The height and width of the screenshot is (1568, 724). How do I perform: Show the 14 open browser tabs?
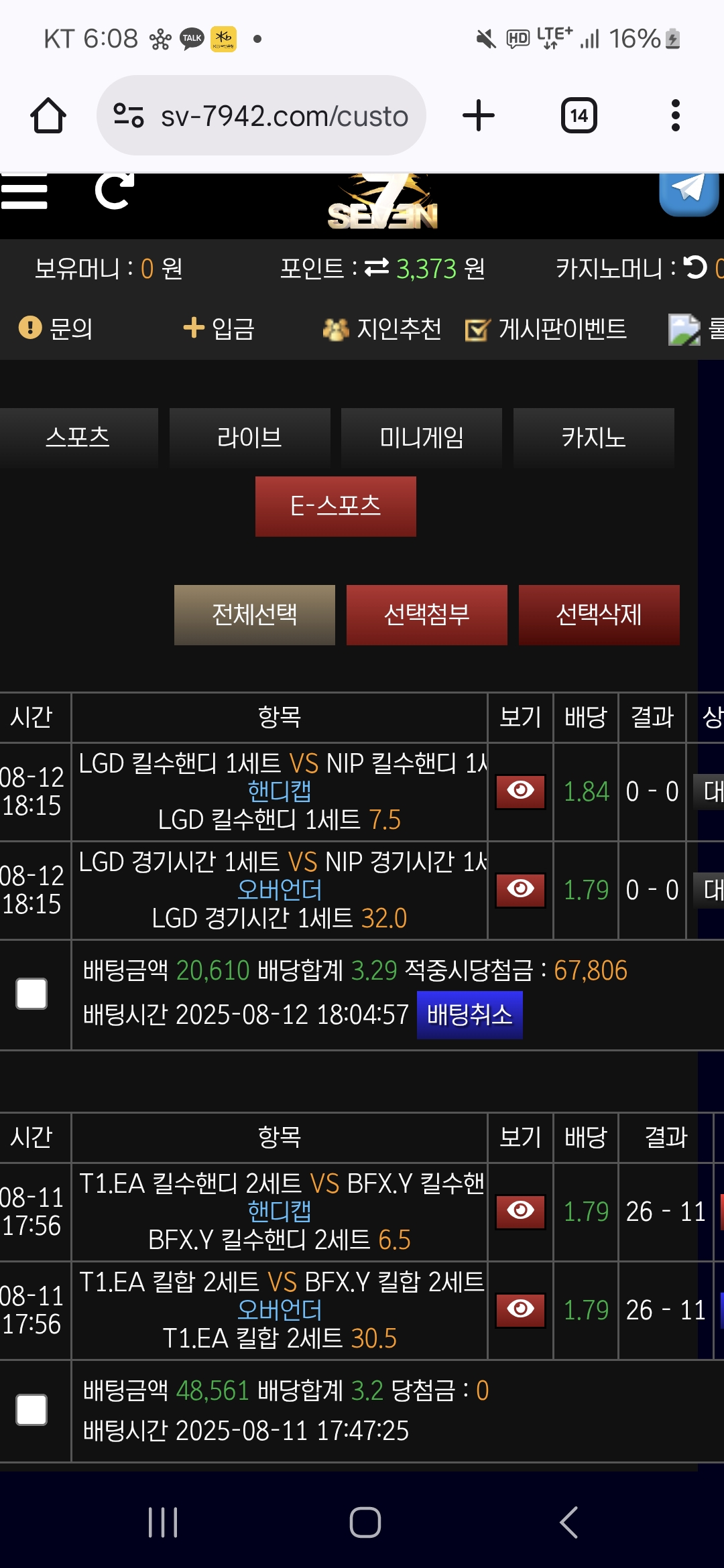[x=579, y=115]
